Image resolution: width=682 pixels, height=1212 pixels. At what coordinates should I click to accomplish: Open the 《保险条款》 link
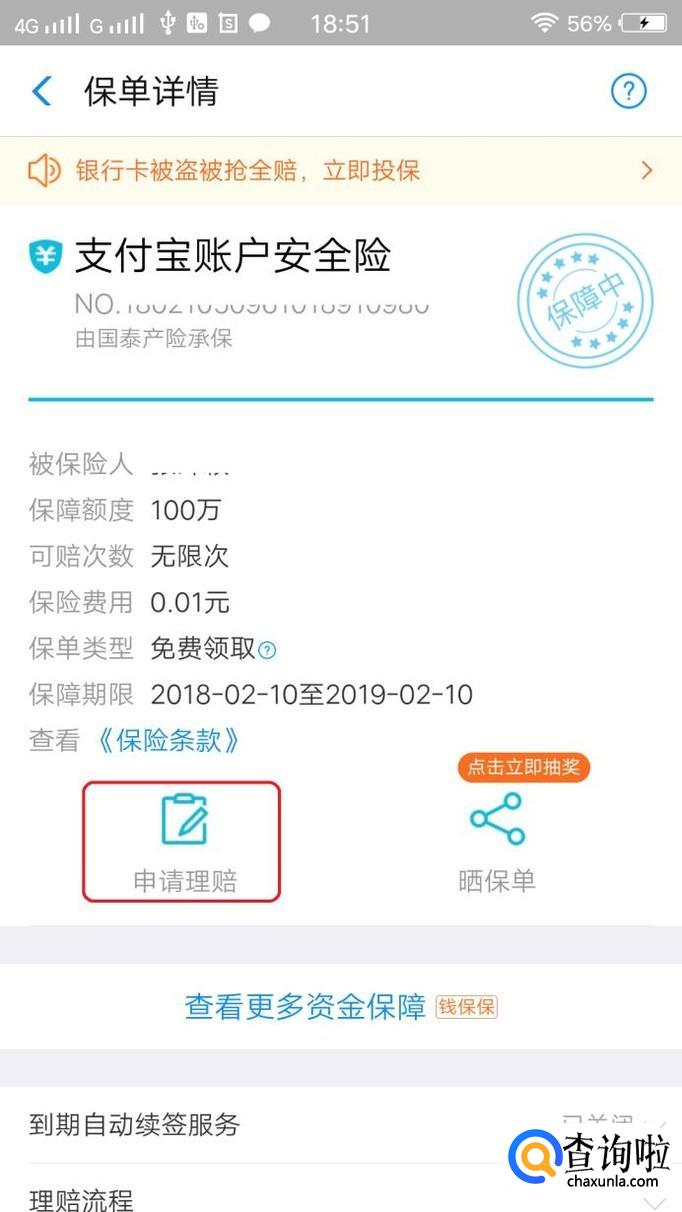tap(170, 741)
